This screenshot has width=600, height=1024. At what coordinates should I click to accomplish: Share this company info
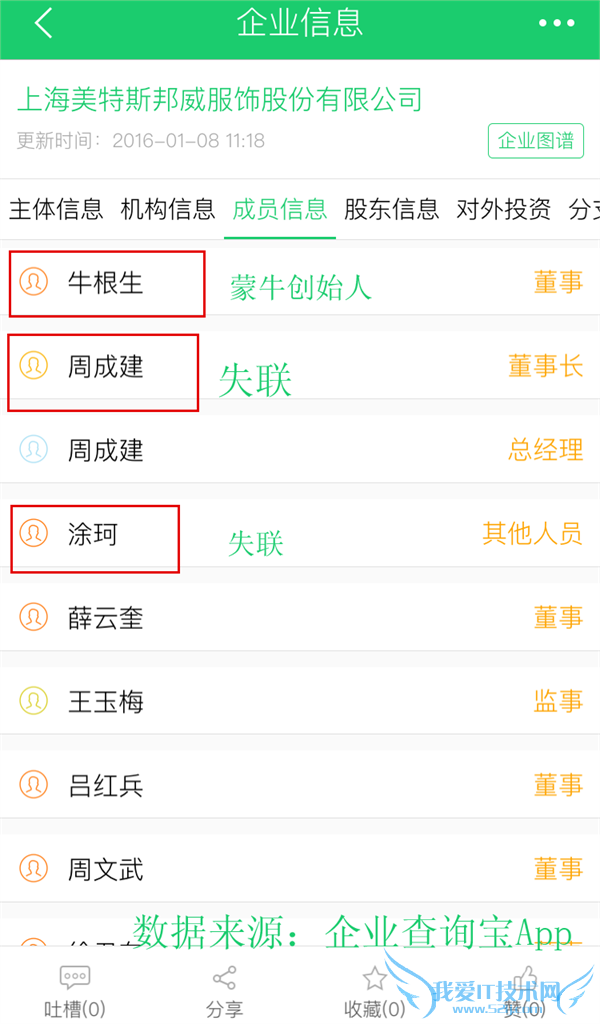tap(225, 992)
